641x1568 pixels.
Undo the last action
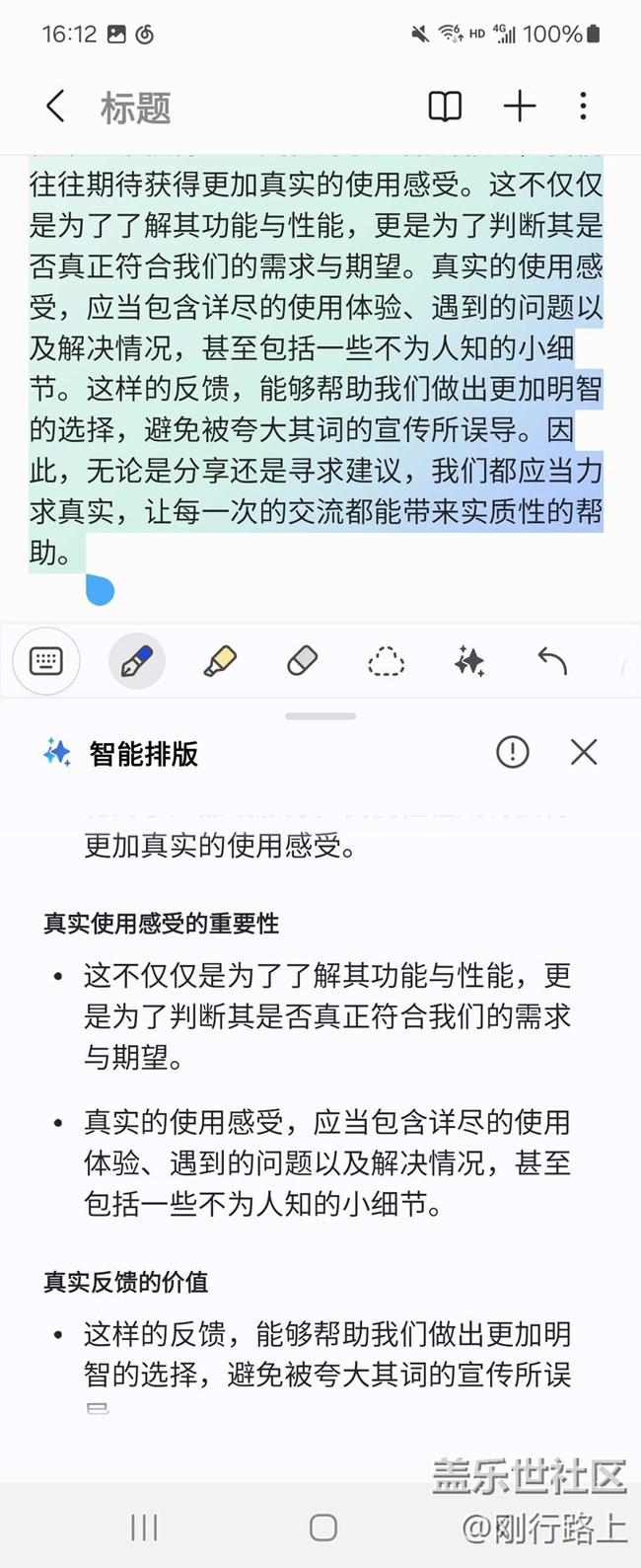coord(552,661)
